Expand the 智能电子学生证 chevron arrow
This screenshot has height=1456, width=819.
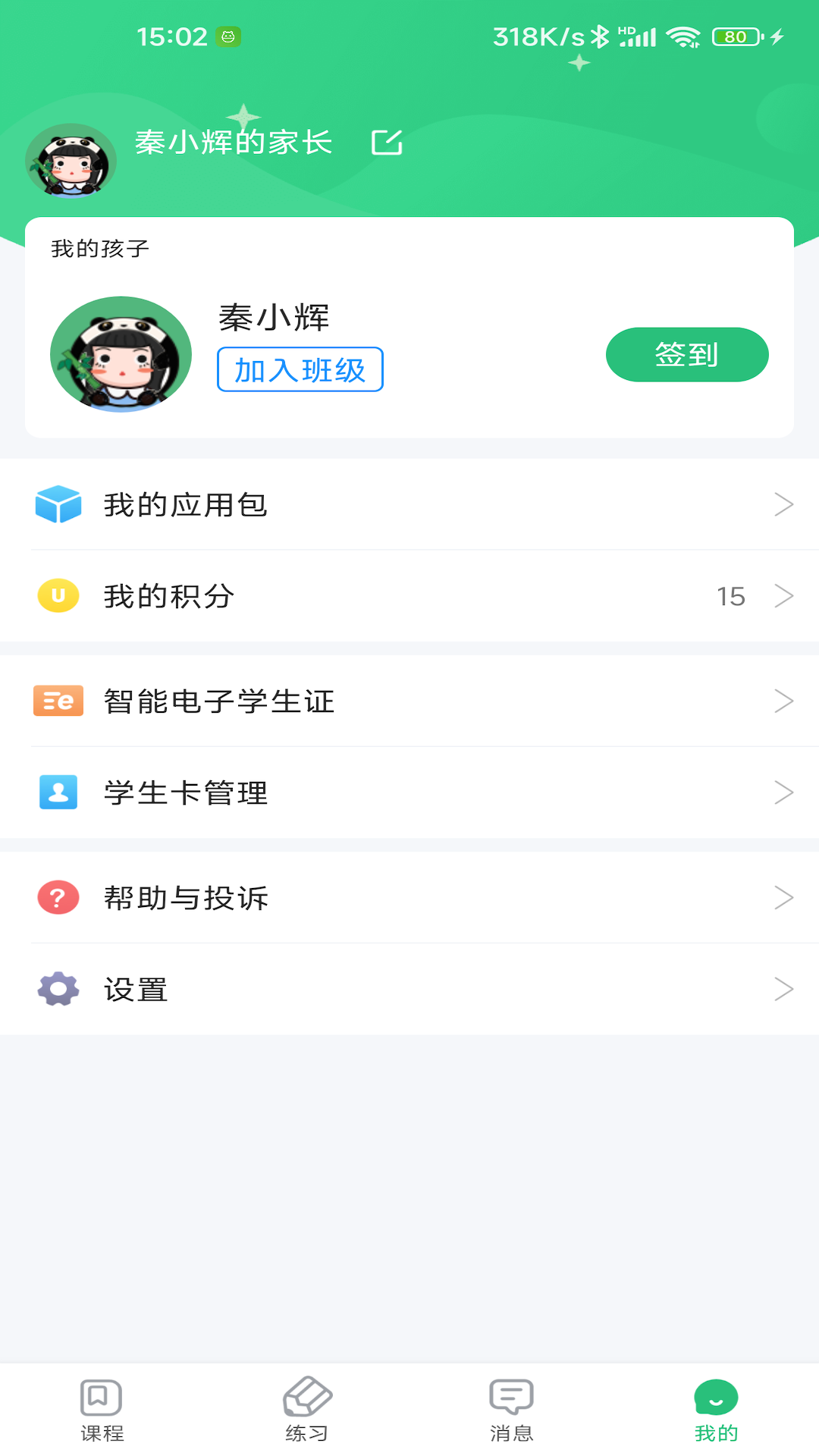783,701
